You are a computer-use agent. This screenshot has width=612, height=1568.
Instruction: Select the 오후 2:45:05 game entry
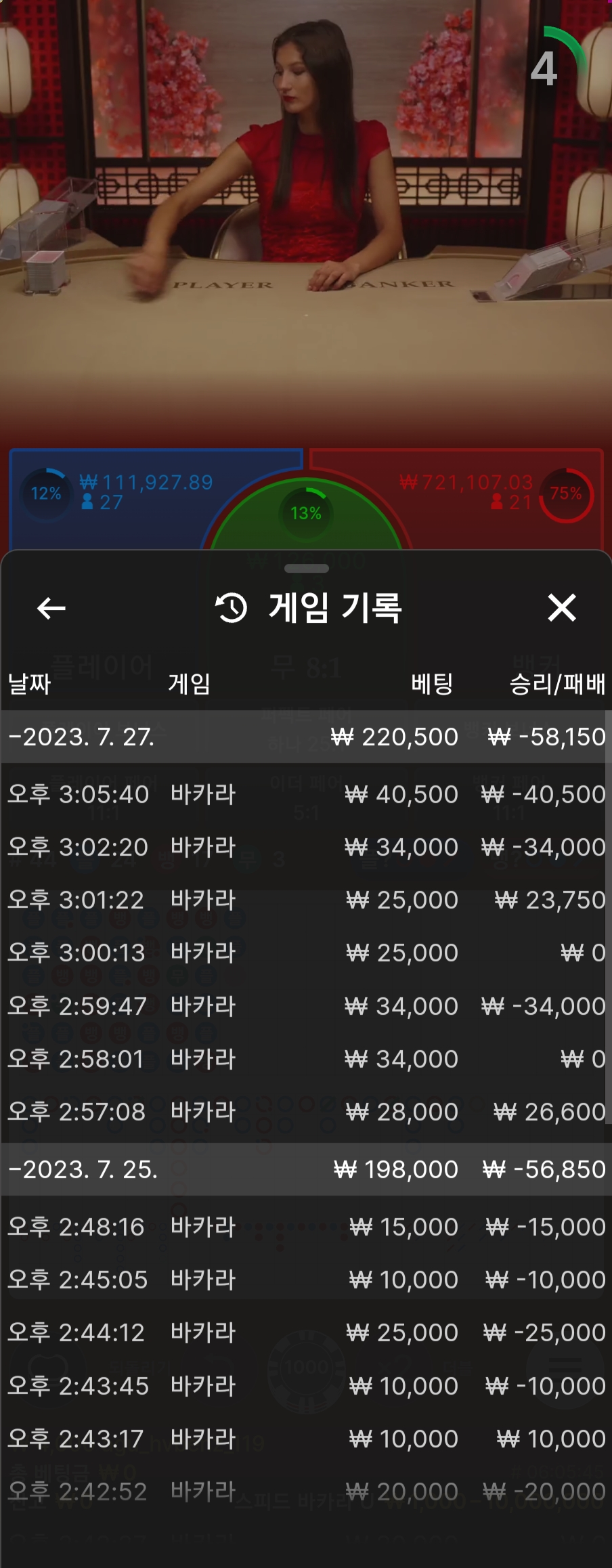(306, 1280)
